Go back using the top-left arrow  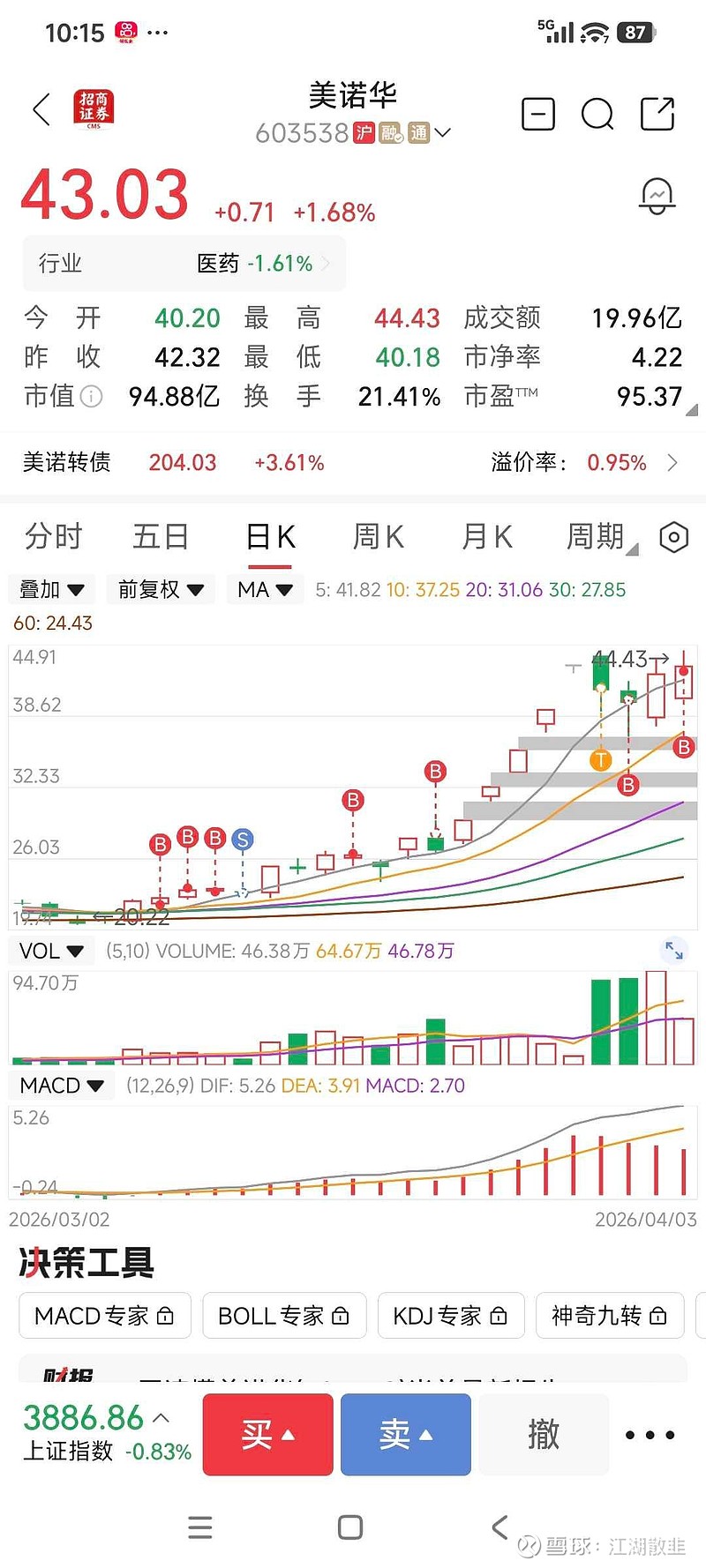[x=41, y=110]
